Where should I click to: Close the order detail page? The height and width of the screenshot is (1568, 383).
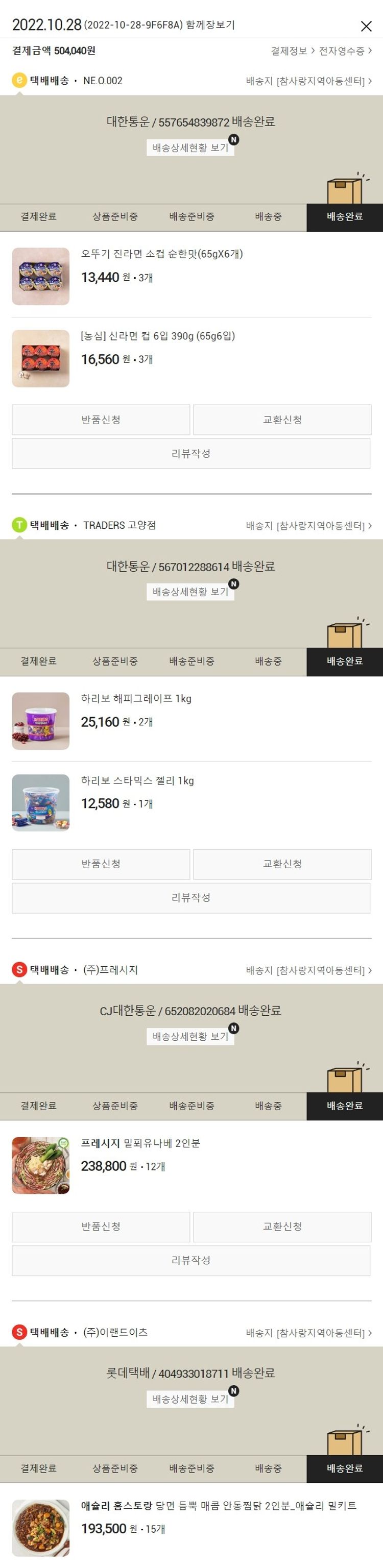click(366, 26)
